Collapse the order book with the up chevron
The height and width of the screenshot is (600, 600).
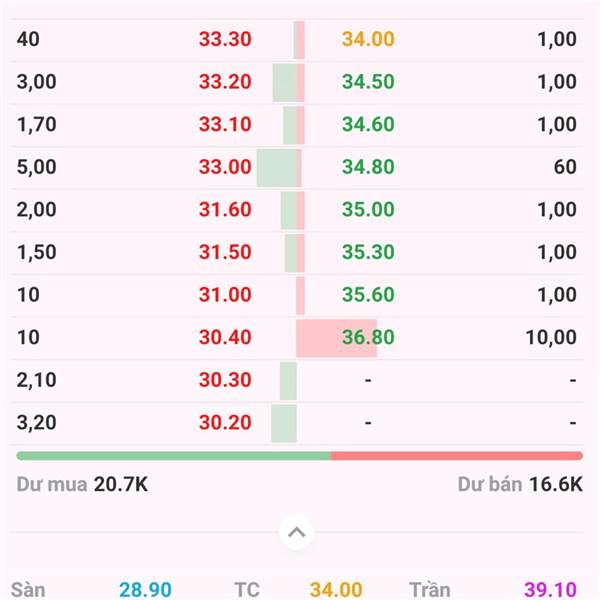click(x=296, y=532)
